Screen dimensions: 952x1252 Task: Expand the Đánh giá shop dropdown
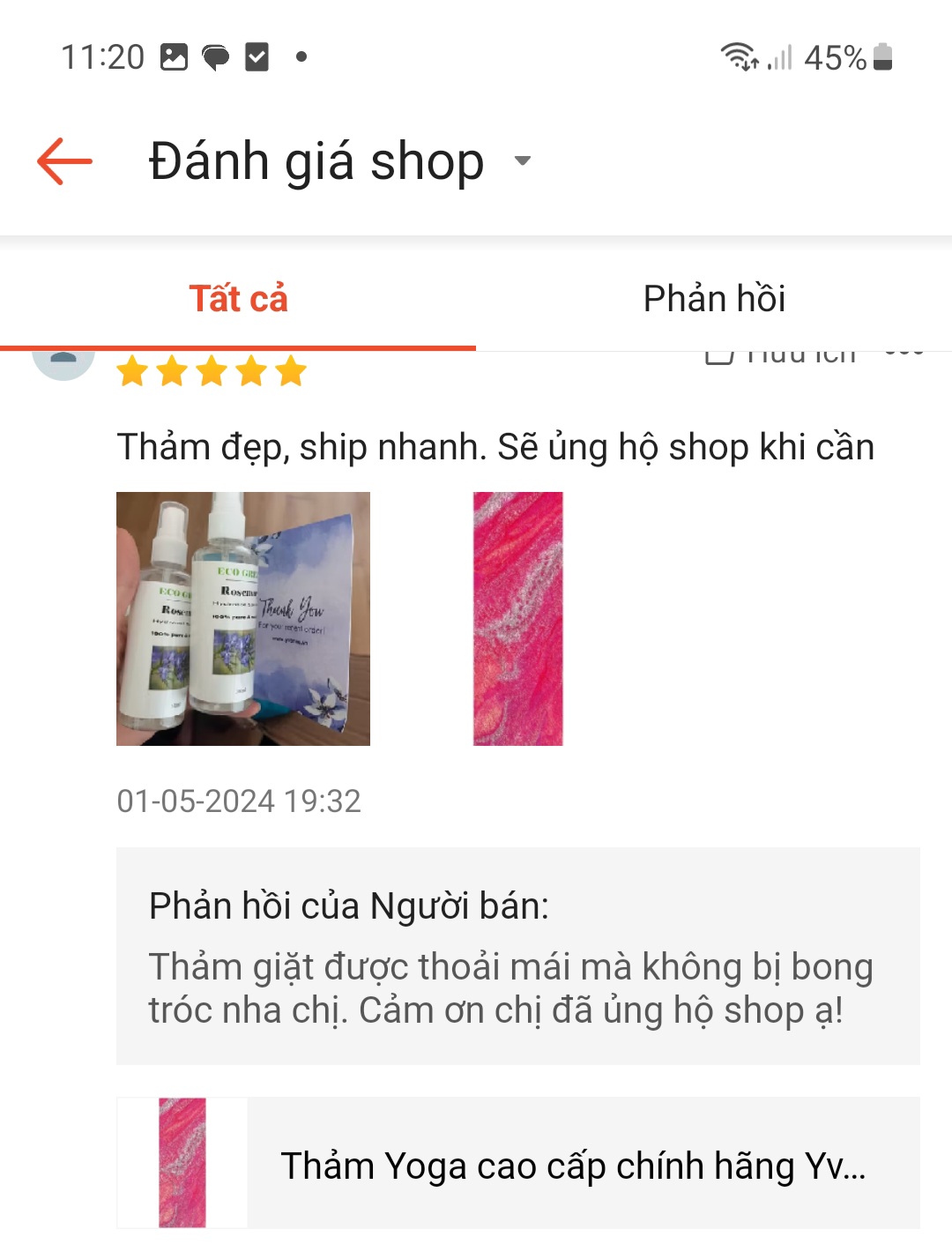click(x=522, y=161)
